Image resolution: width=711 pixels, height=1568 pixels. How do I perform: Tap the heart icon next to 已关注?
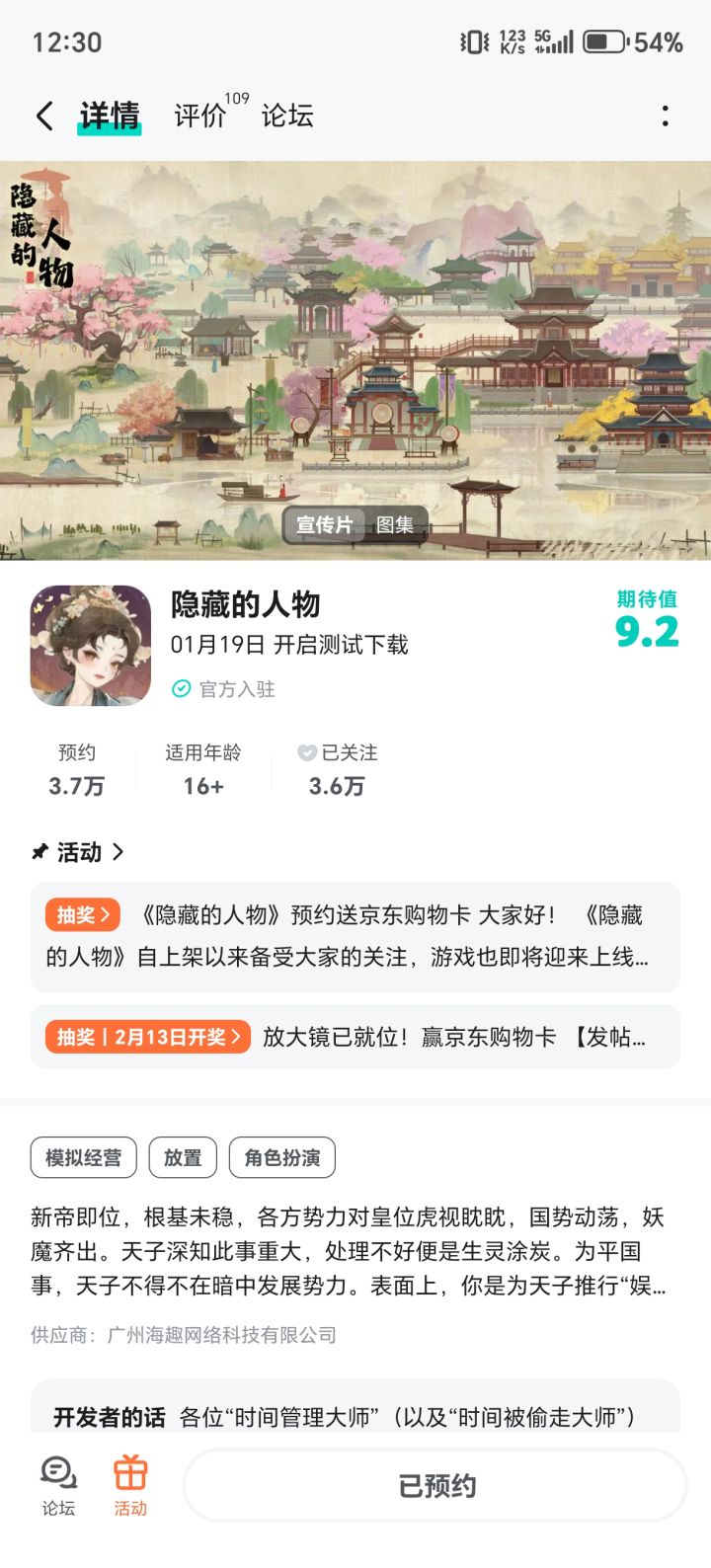click(309, 751)
